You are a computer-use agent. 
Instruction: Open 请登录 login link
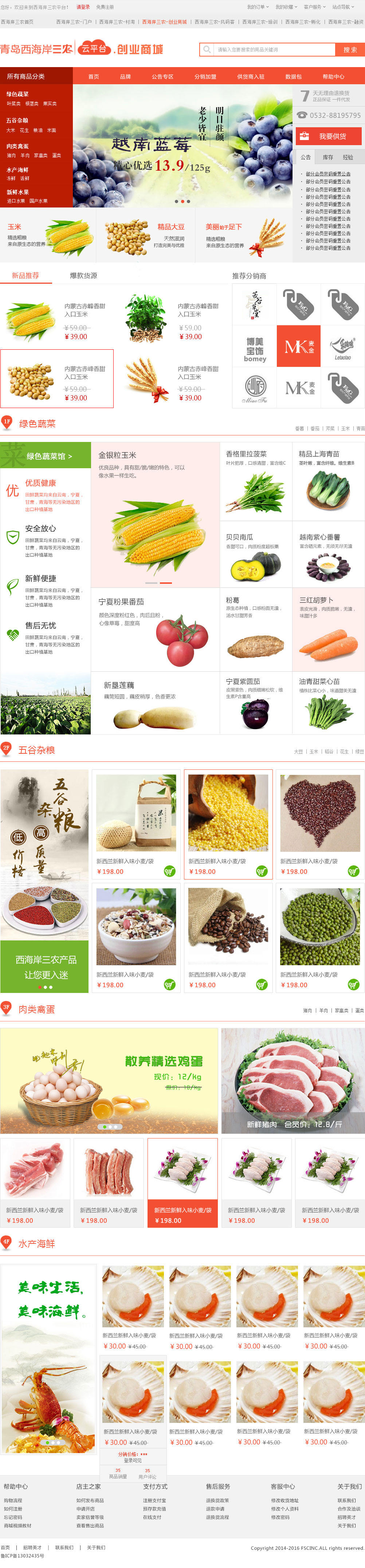tap(83, 7)
